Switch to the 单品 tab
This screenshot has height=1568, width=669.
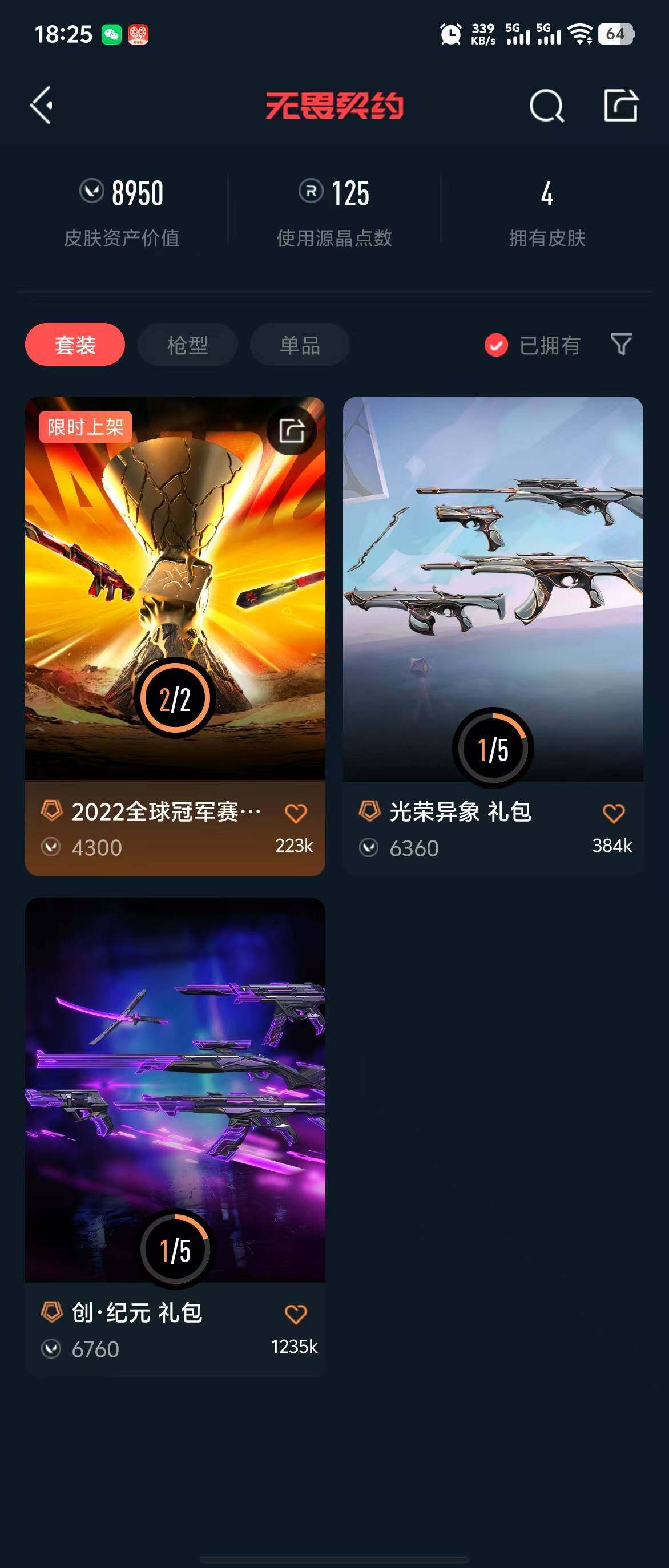300,345
